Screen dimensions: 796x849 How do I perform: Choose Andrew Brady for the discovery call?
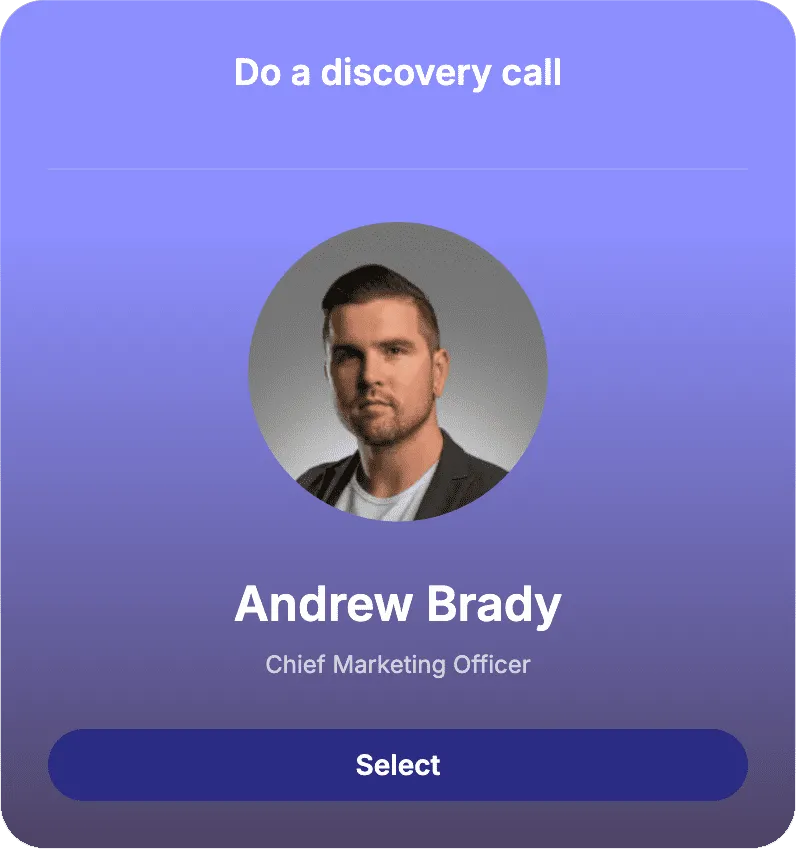[398, 764]
